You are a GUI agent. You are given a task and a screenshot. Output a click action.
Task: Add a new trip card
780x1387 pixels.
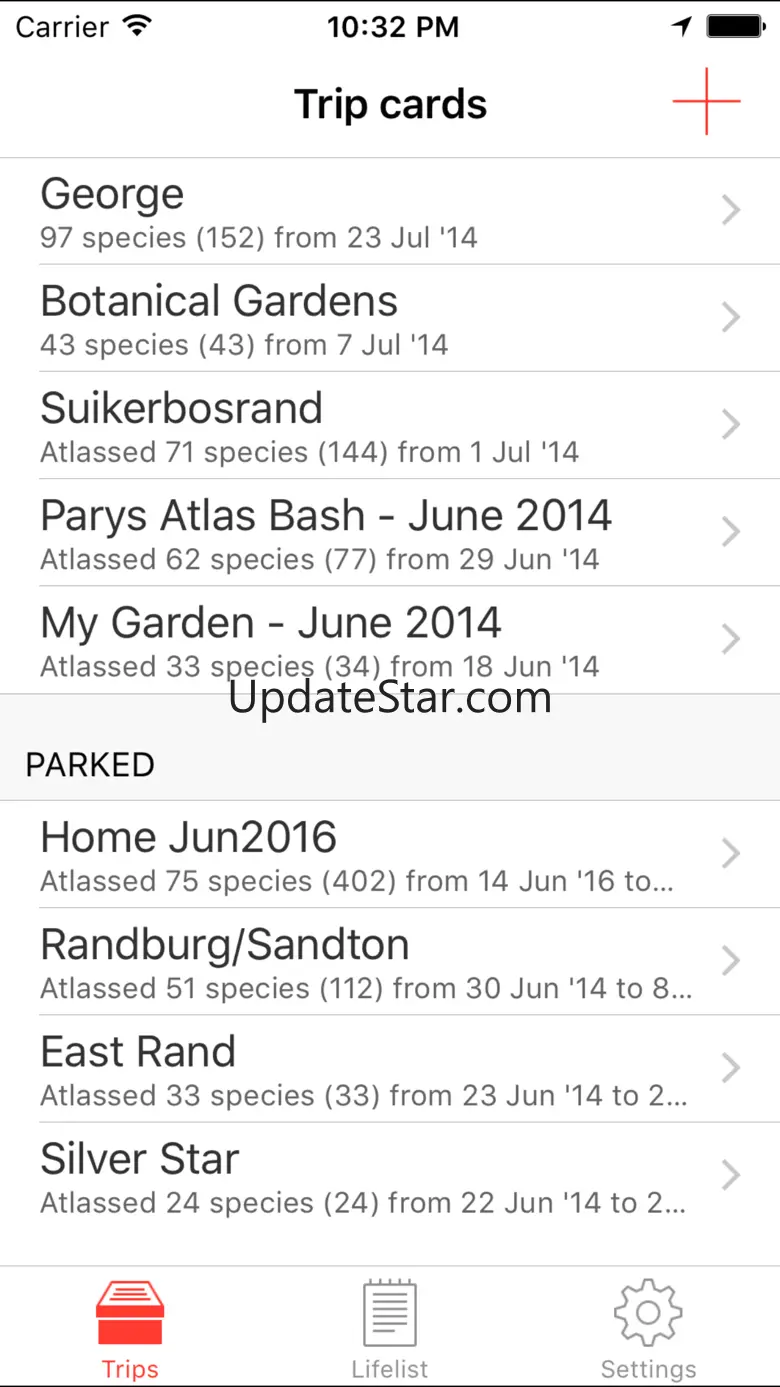(x=706, y=102)
